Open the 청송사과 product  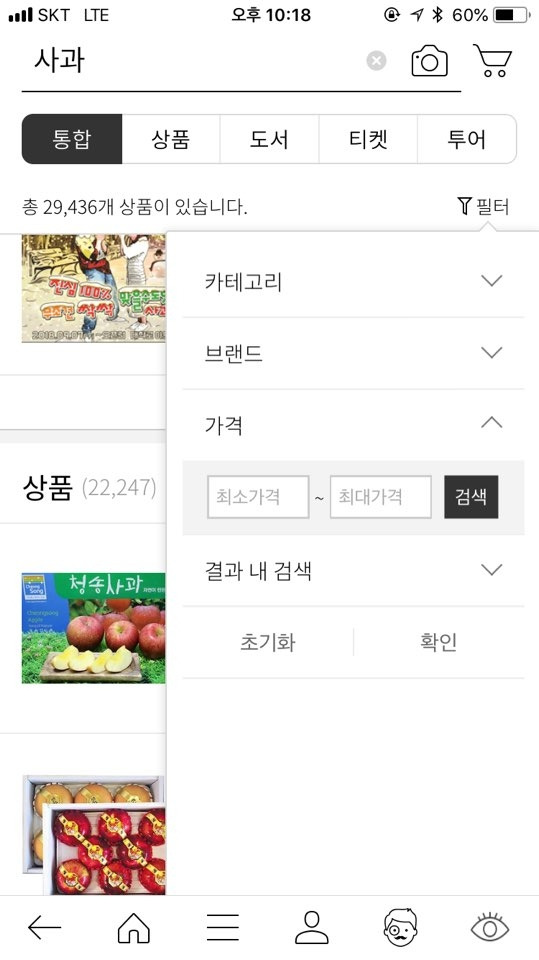tap(94, 628)
